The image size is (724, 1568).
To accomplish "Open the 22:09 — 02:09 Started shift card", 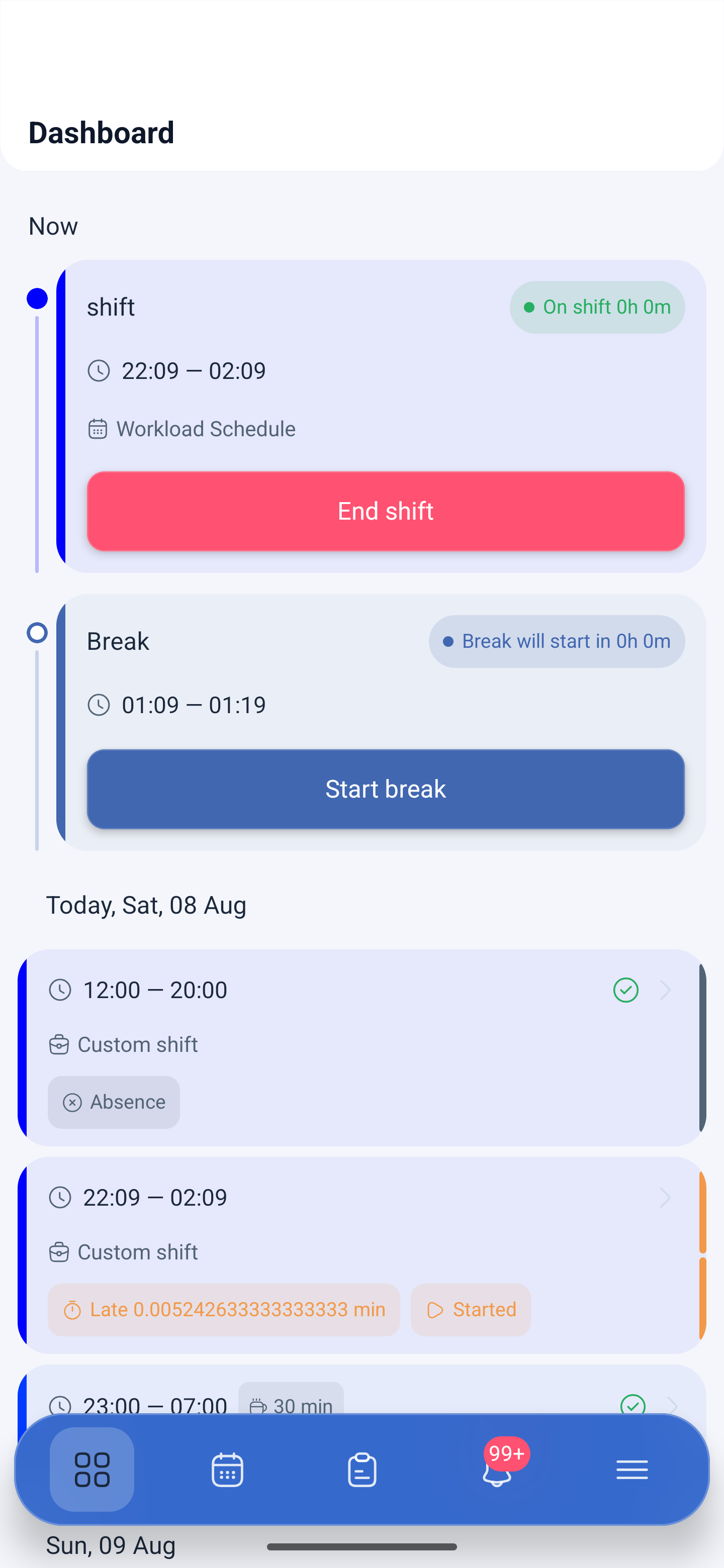I will tap(361, 1255).
